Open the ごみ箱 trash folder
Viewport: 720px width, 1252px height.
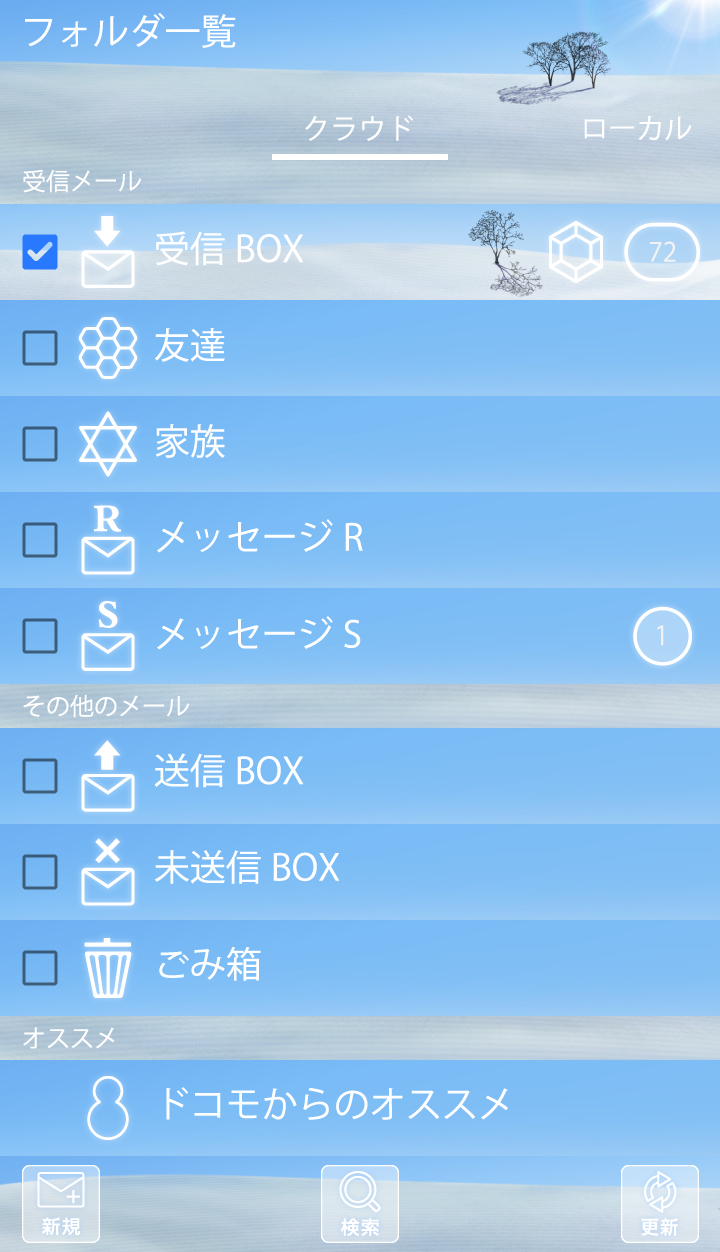click(x=209, y=966)
